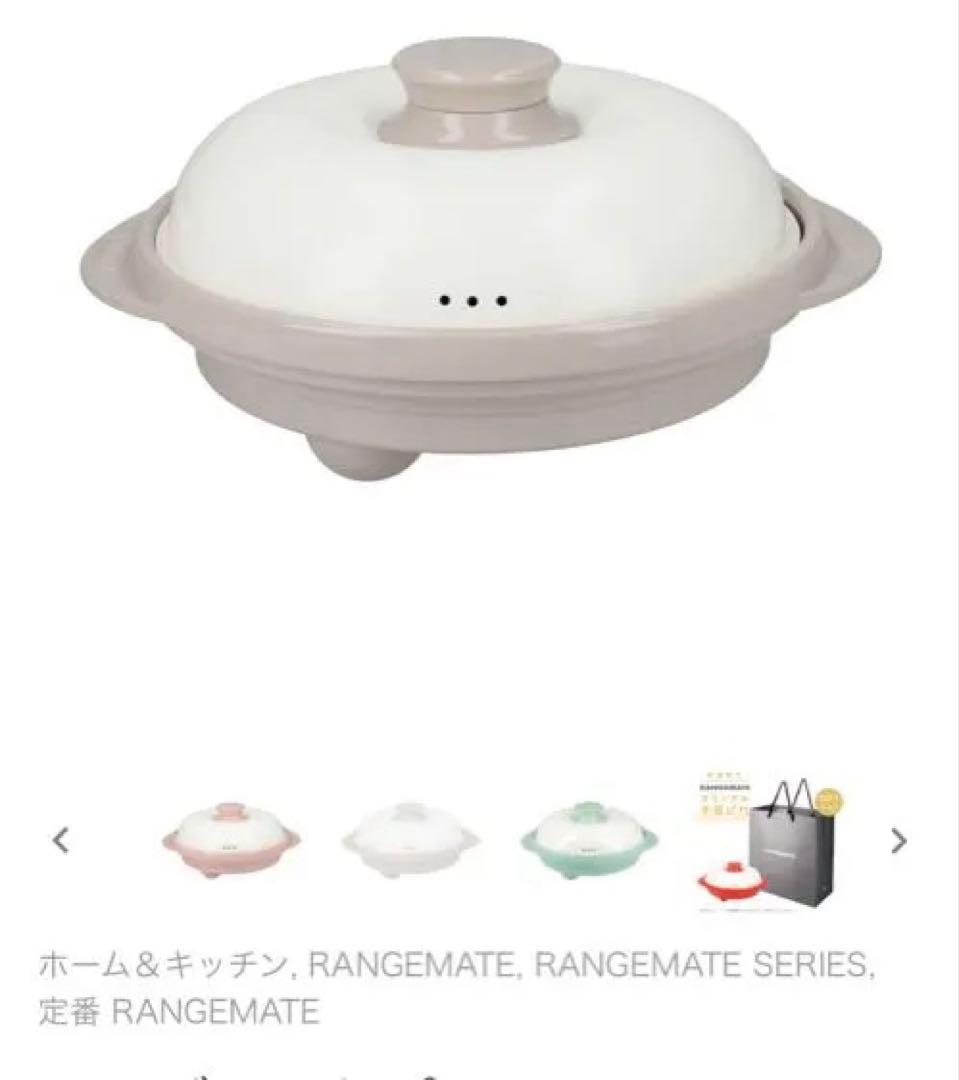The height and width of the screenshot is (1080, 959).
Task: Expand next carousel page with chevron
Action: point(897,840)
